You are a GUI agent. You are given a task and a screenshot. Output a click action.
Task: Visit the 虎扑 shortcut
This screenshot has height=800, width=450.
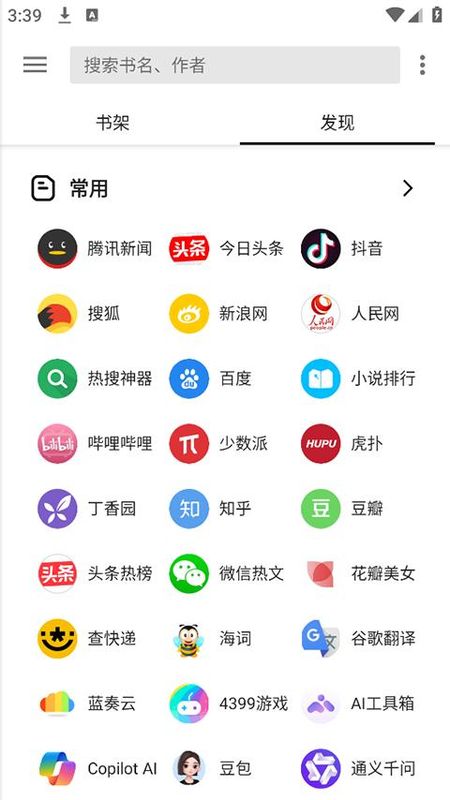(342, 443)
